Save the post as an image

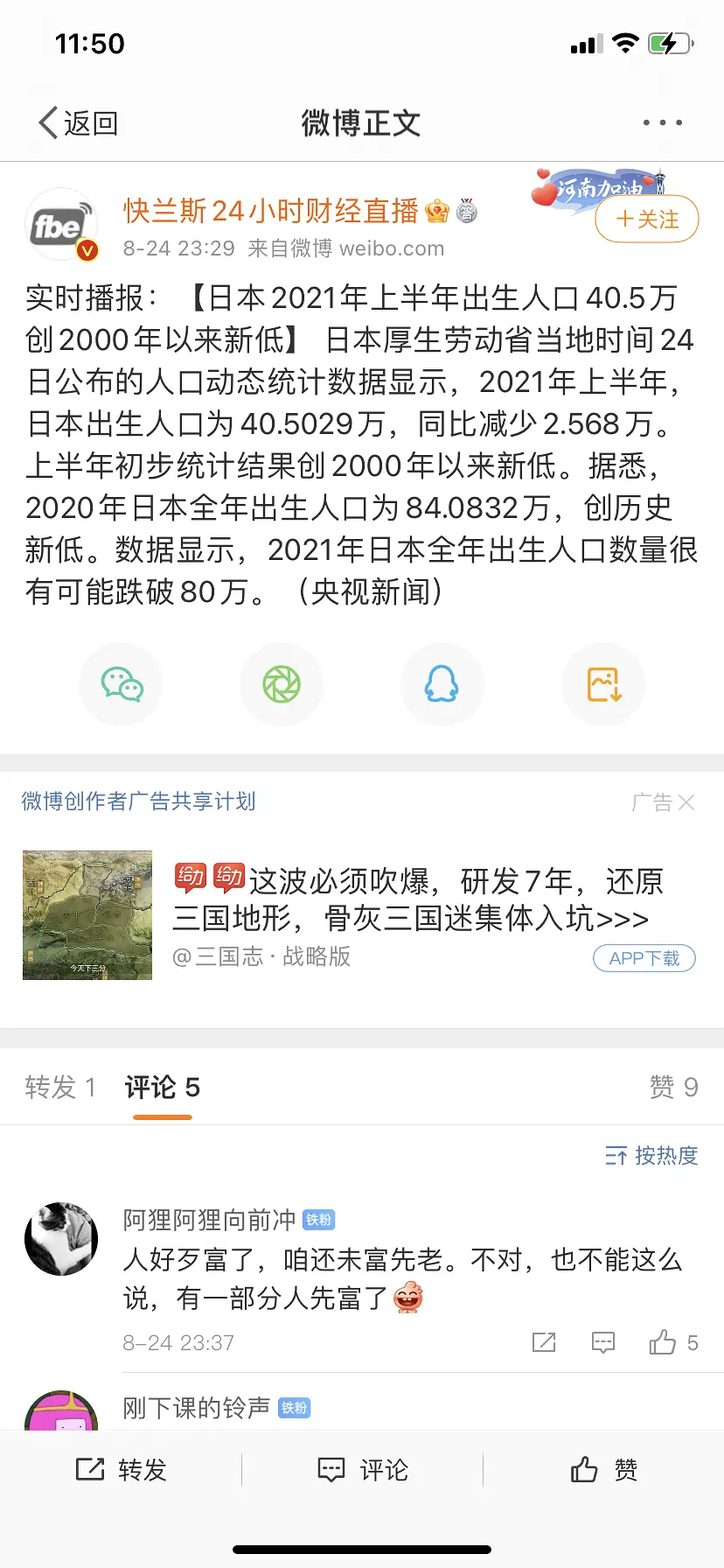coord(603,684)
